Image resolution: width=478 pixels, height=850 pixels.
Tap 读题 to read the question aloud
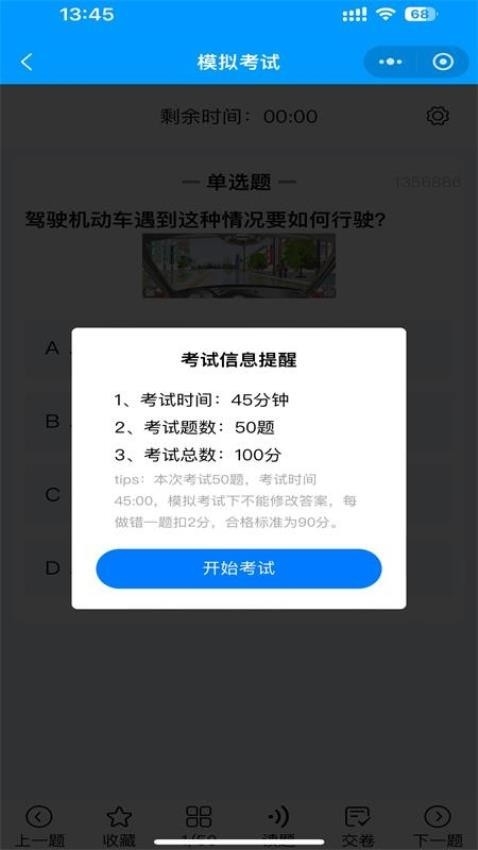coord(279,827)
